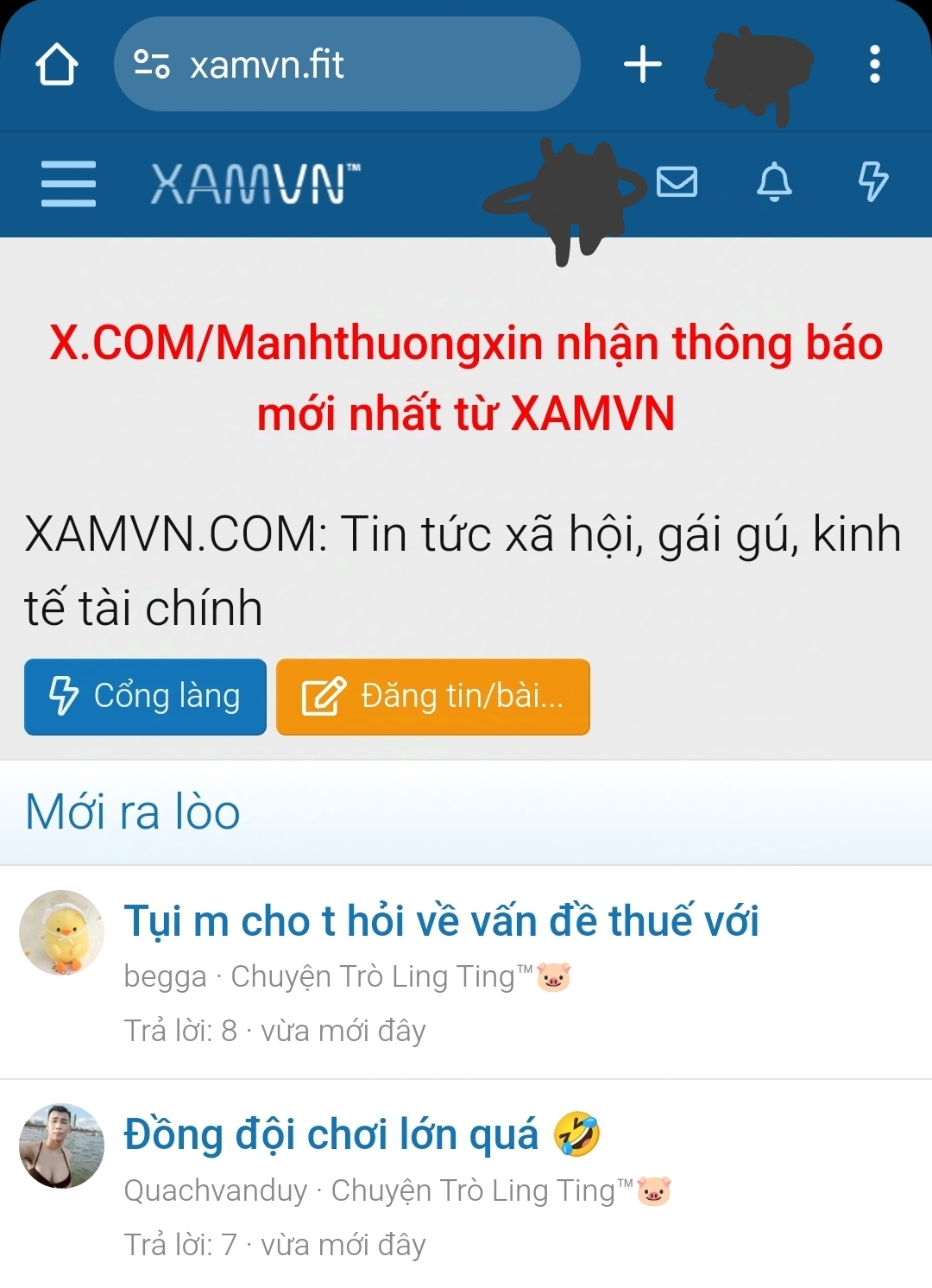Tap the lightning bolt icon in header

tap(872, 182)
